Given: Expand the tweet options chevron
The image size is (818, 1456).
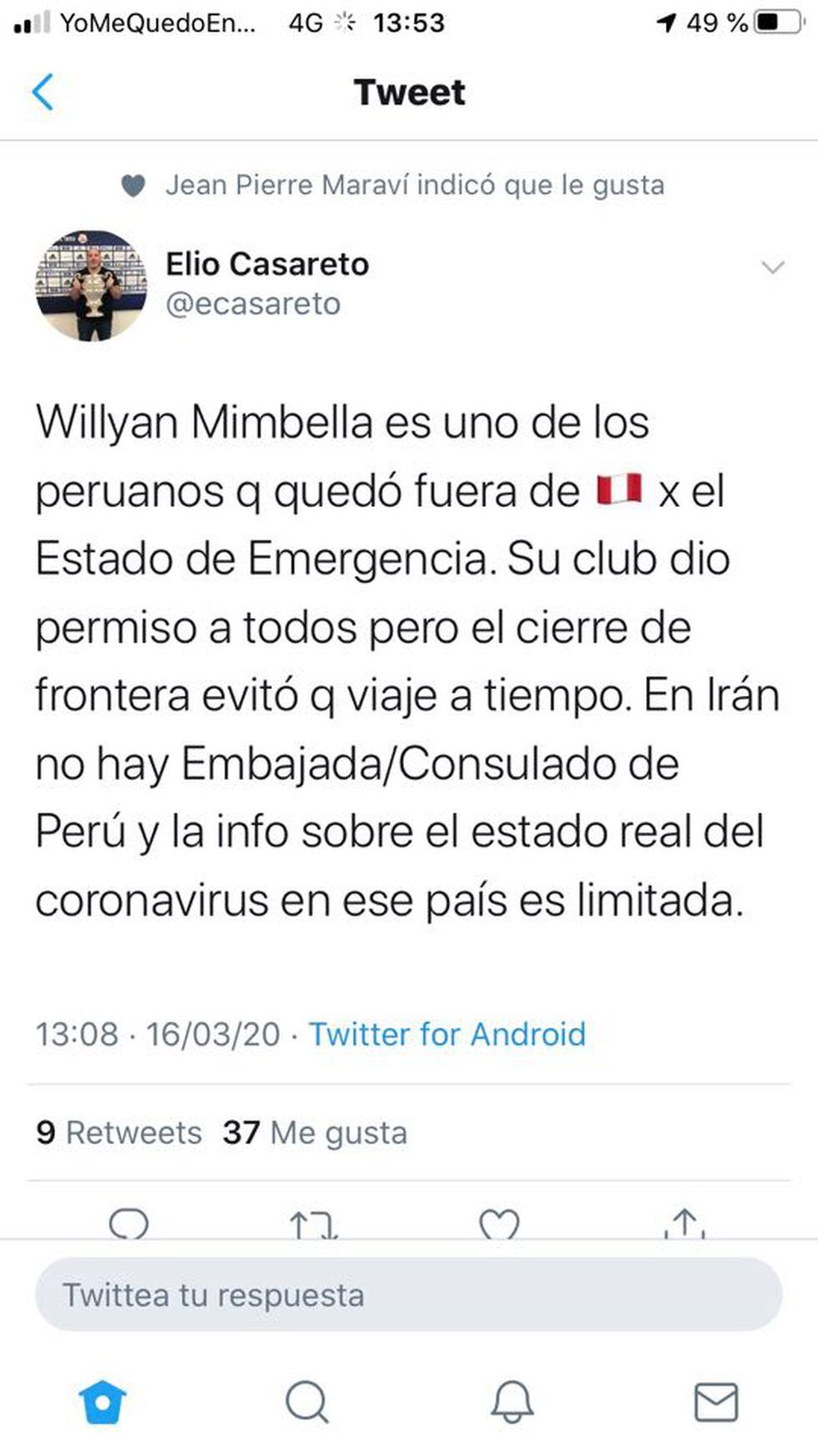Looking at the screenshot, I should click(x=773, y=268).
